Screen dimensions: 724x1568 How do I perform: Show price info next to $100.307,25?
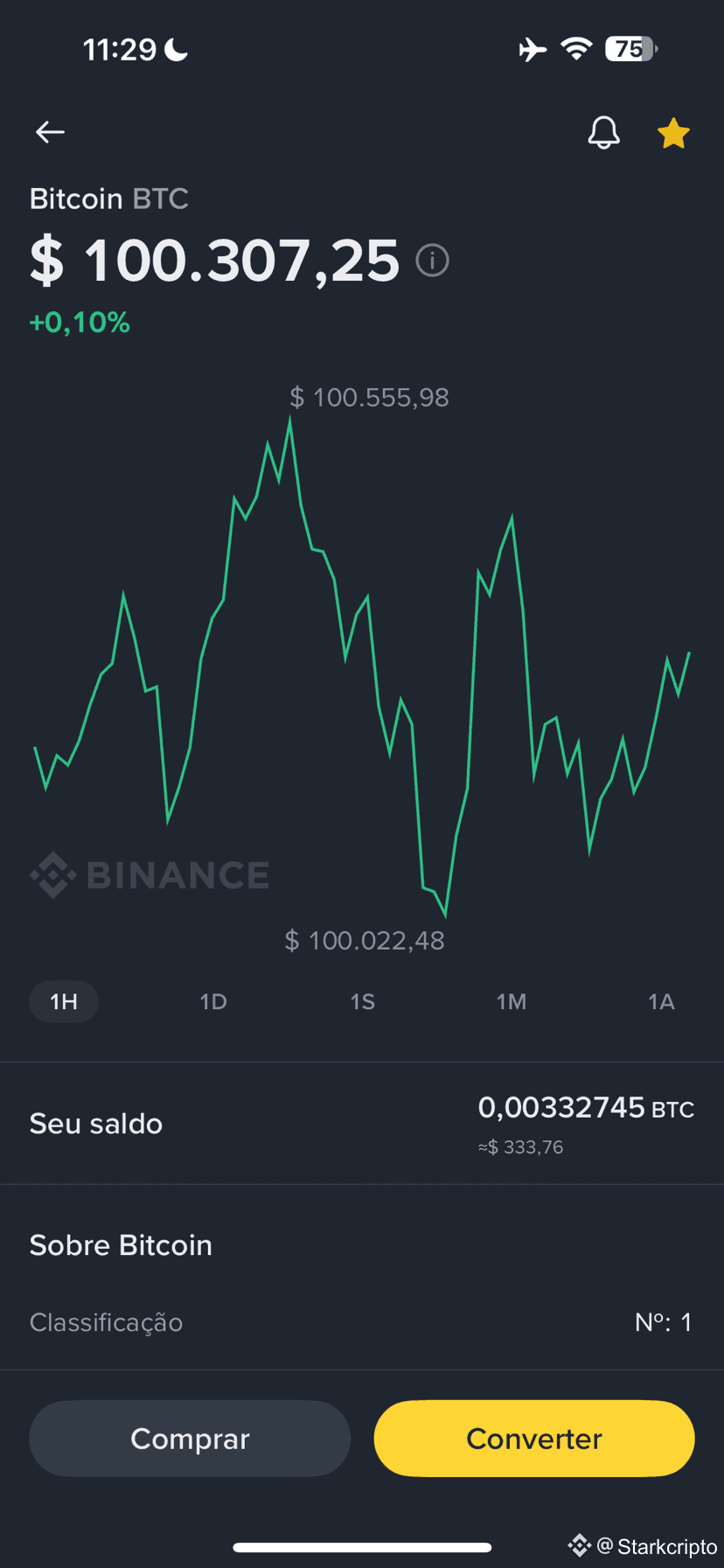pyautogui.click(x=432, y=261)
